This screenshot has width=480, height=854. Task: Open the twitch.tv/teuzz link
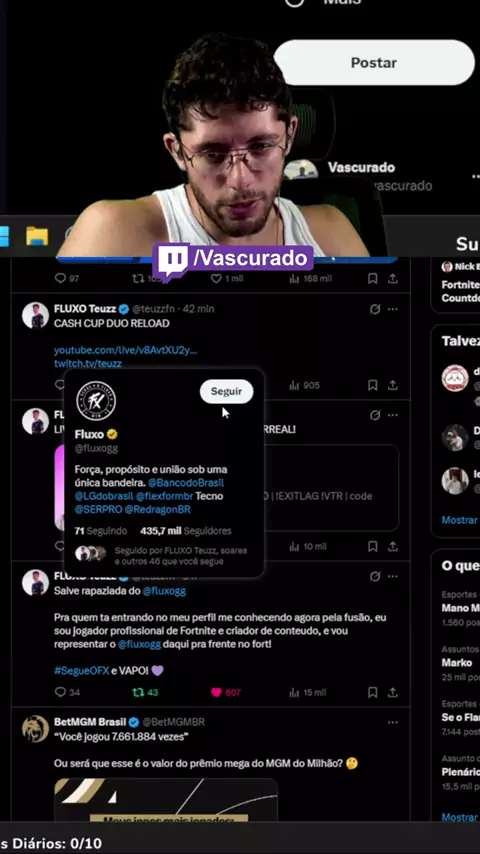coord(88,363)
